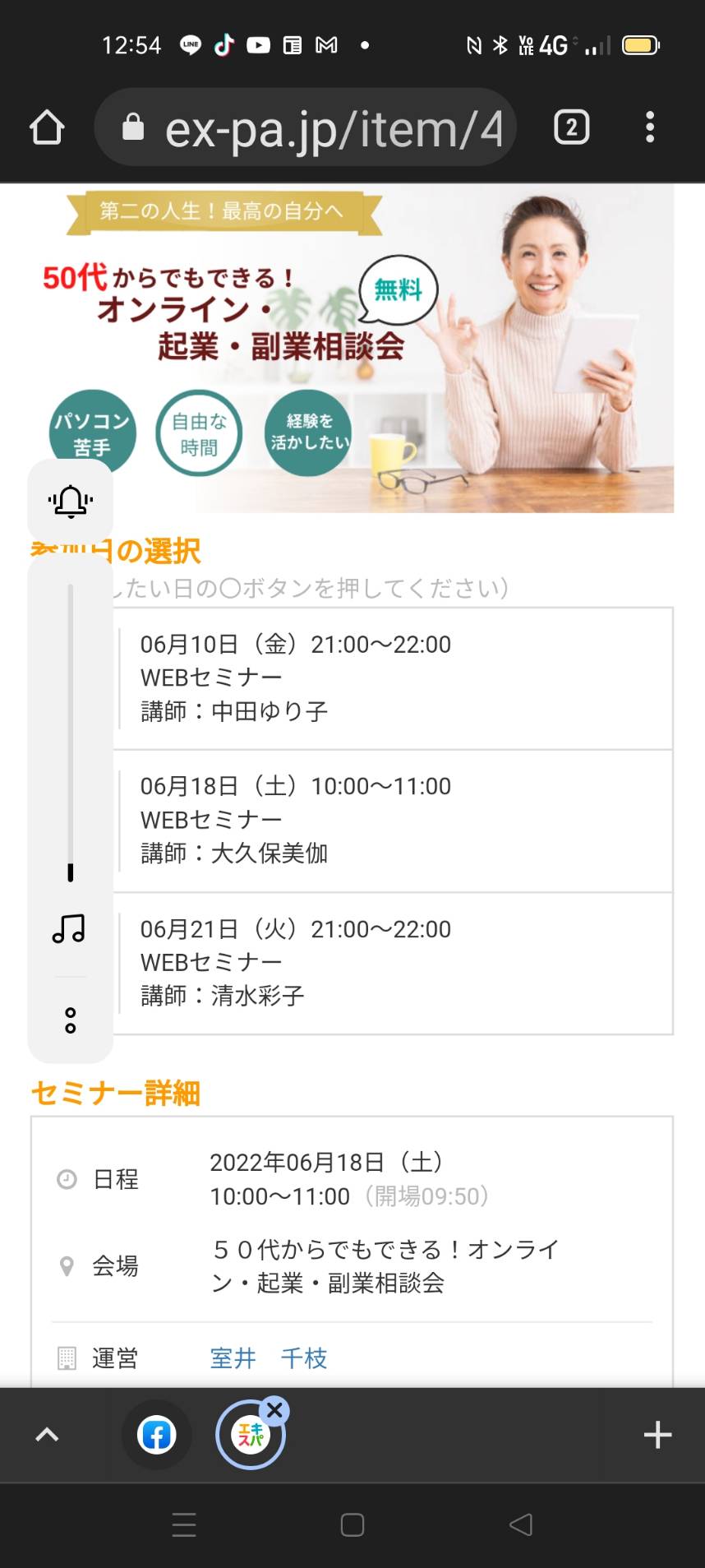This screenshot has height=1568, width=705.
Task: Go back with system back button
Action: coord(521,1525)
